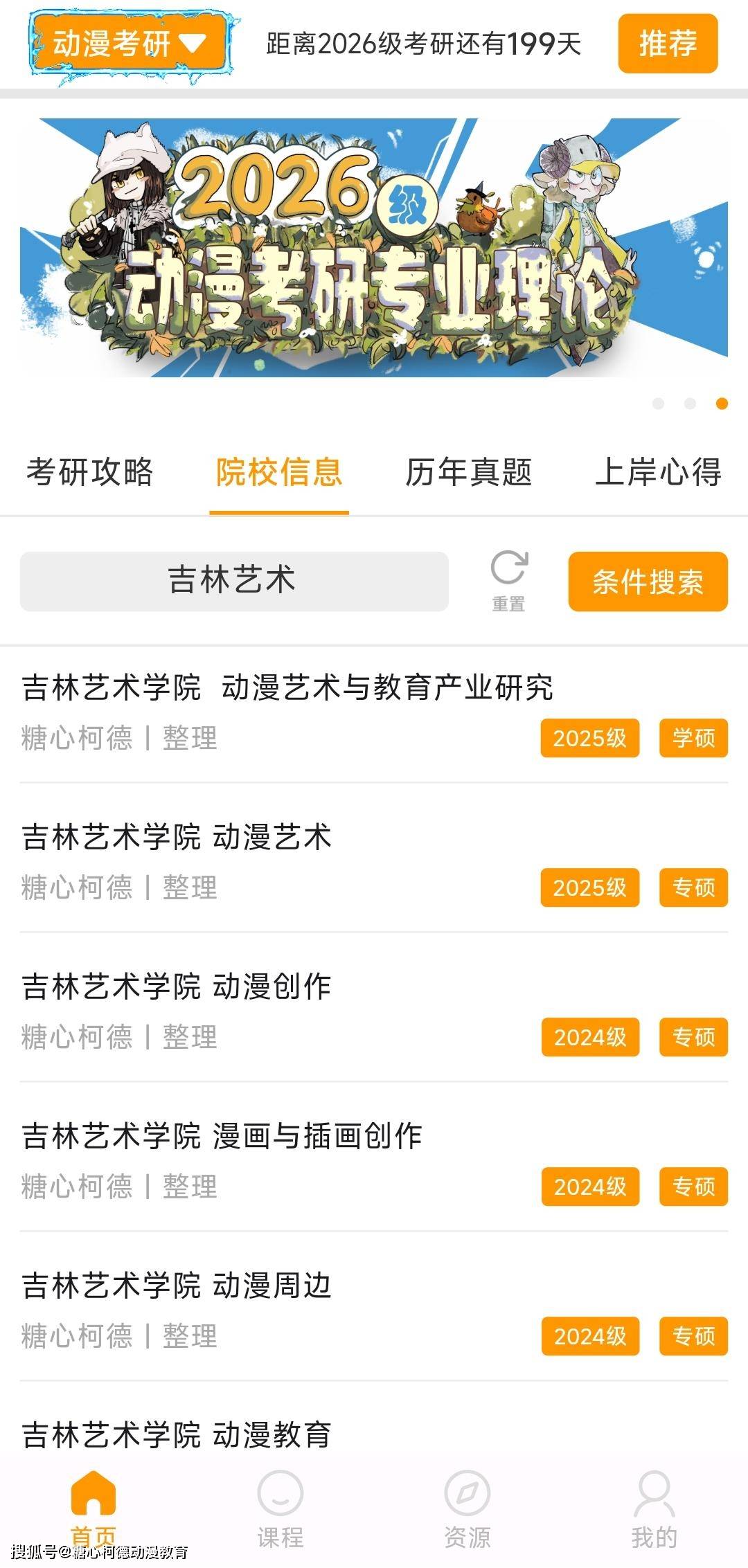The width and height of the screenshot is (748, 1568).
Task: Open the 动漫考研 category dropdown
Action: (x=130, y=44)
